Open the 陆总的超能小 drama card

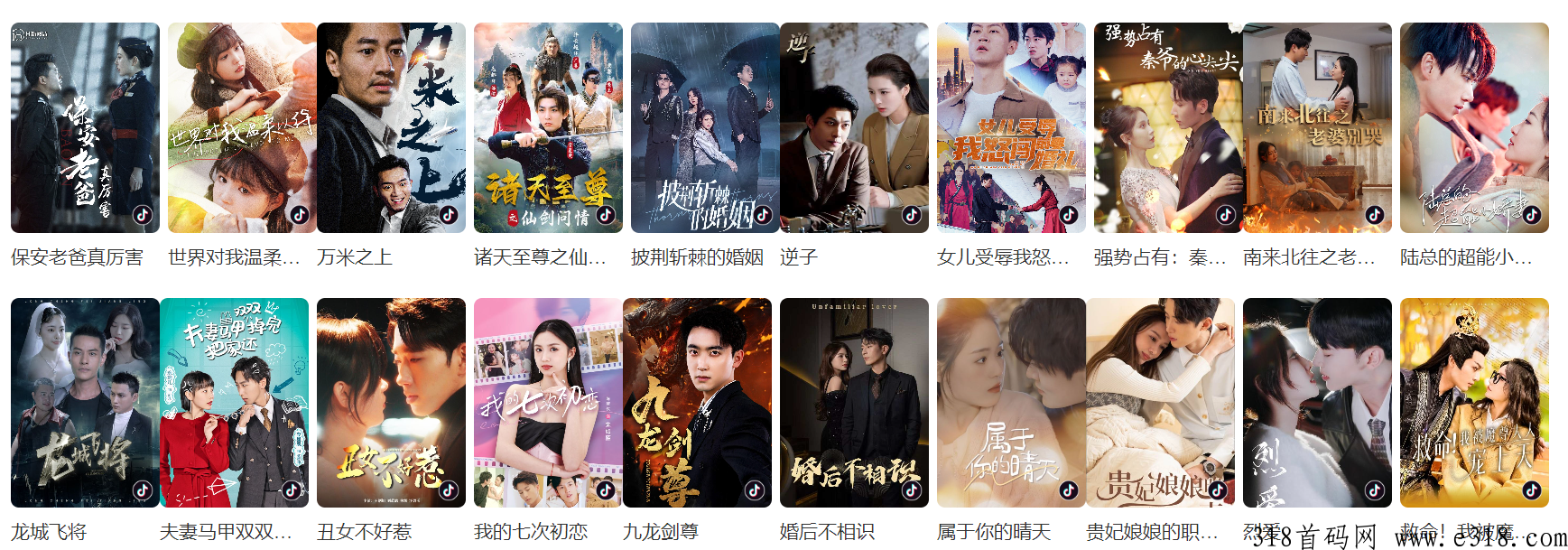[1474, 128]
